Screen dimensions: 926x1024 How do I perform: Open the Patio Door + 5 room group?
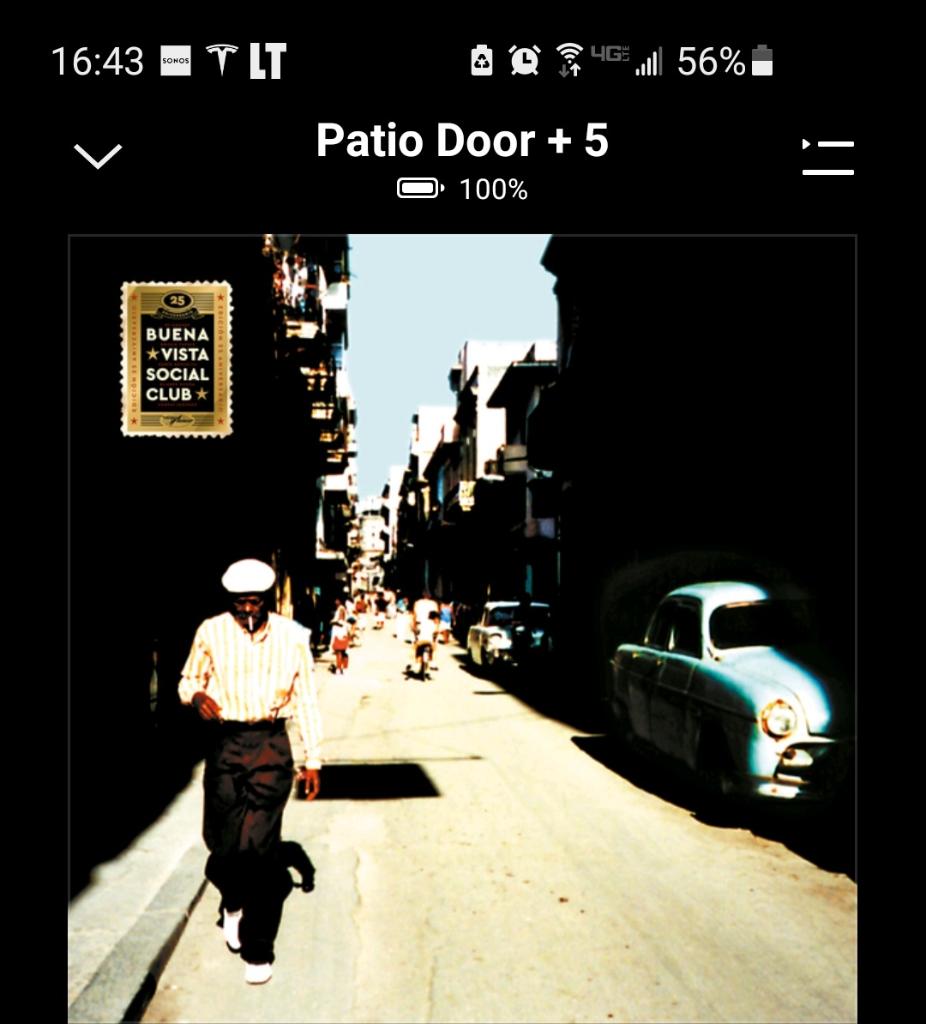tap(462, 141)
